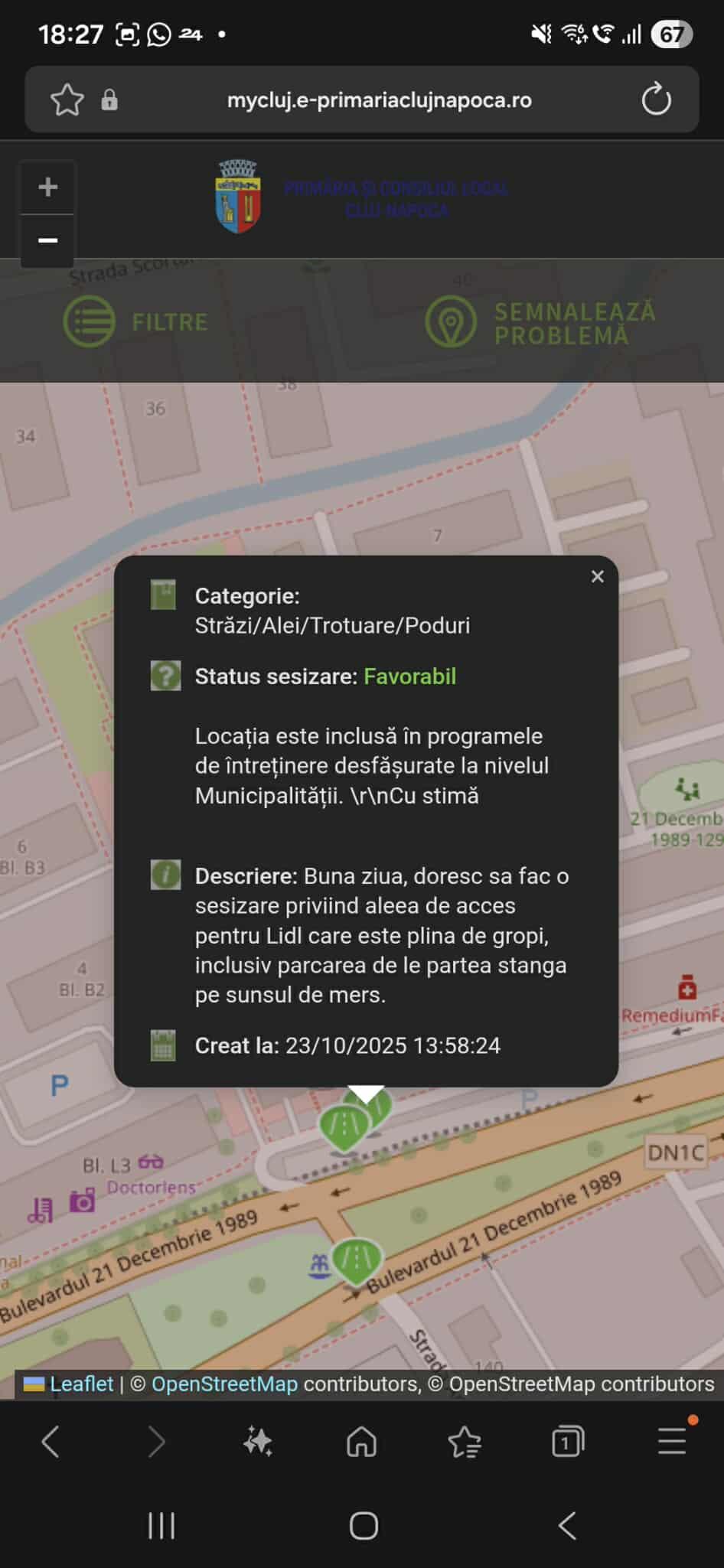Zoom out of the map

tap(47, 241)
